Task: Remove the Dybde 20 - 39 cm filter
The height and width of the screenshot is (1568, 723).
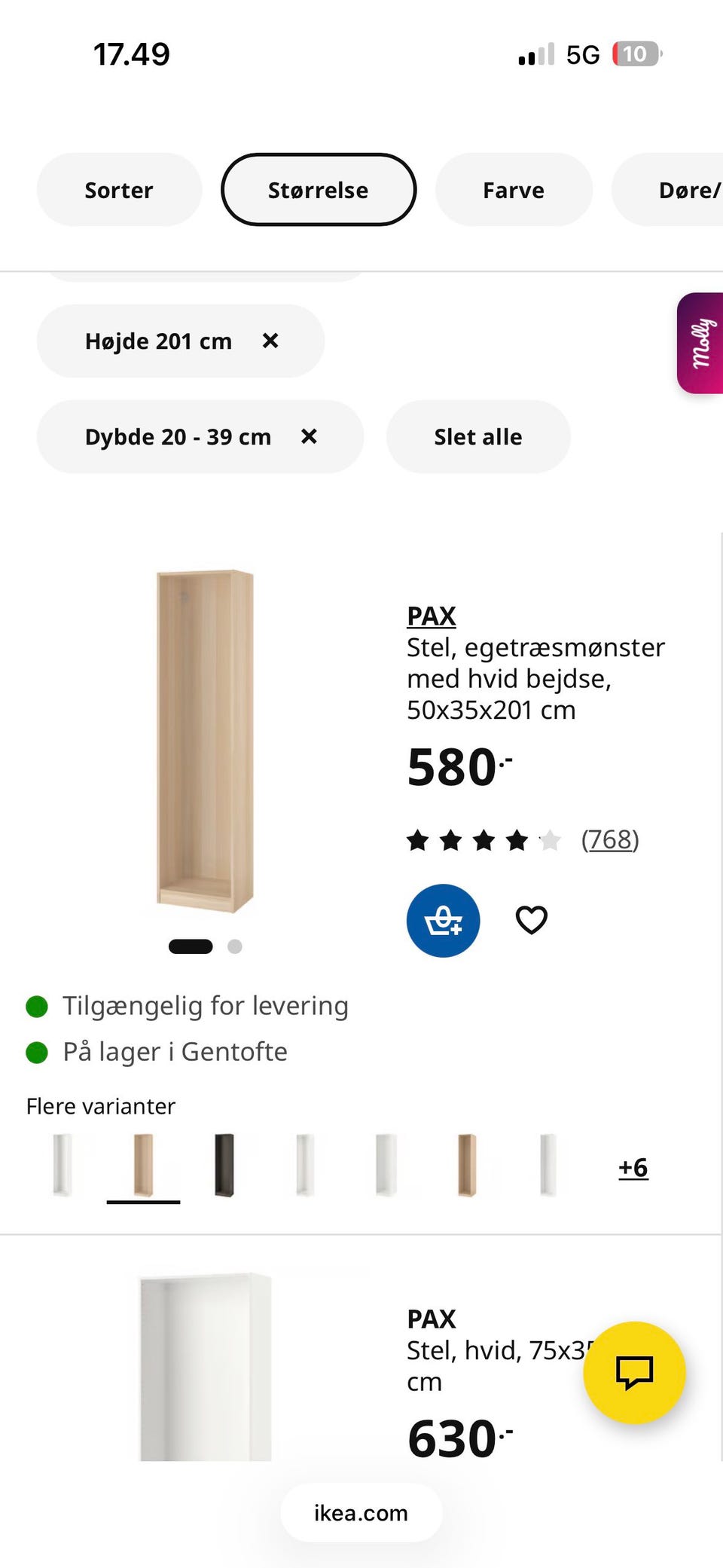Action: [x=309, y=436]
